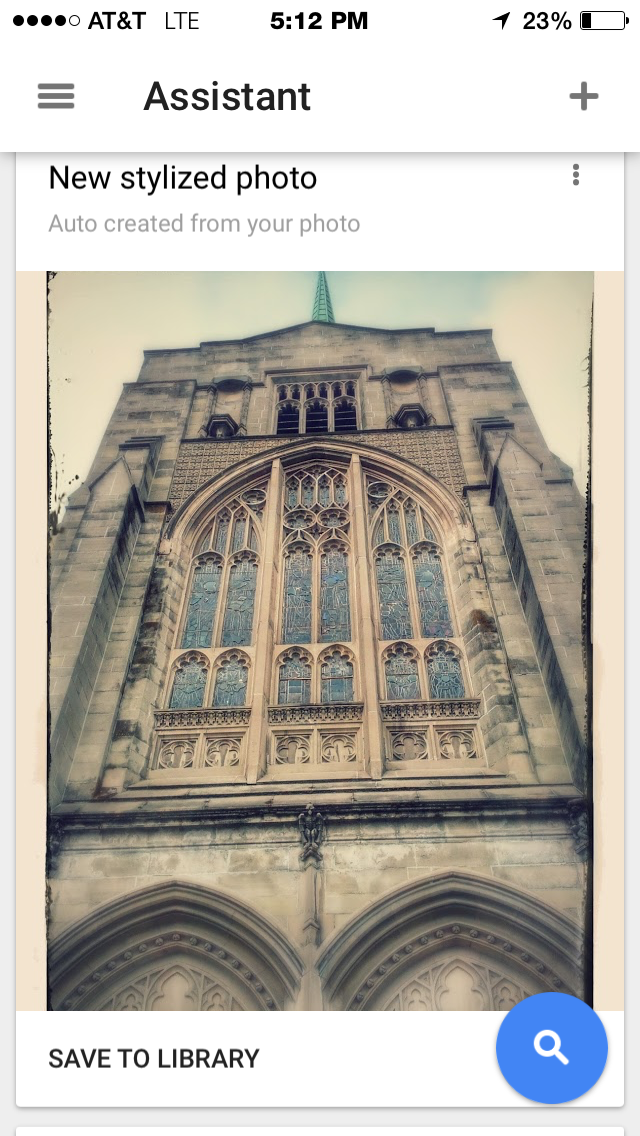Open the stylized church photo

coord(320,640)
